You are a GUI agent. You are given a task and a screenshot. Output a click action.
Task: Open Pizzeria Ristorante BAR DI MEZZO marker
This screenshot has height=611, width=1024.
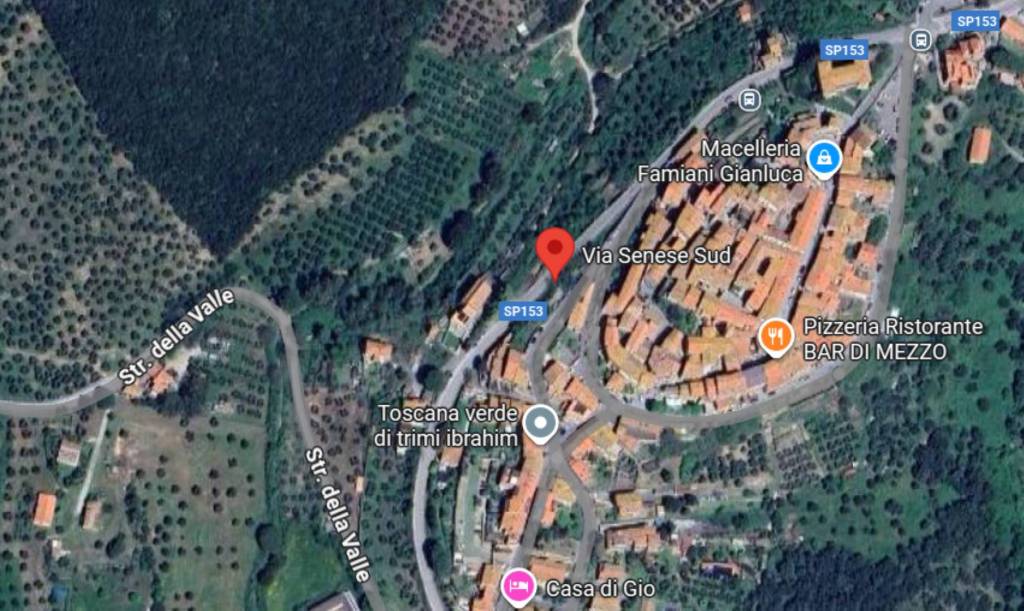776,337
